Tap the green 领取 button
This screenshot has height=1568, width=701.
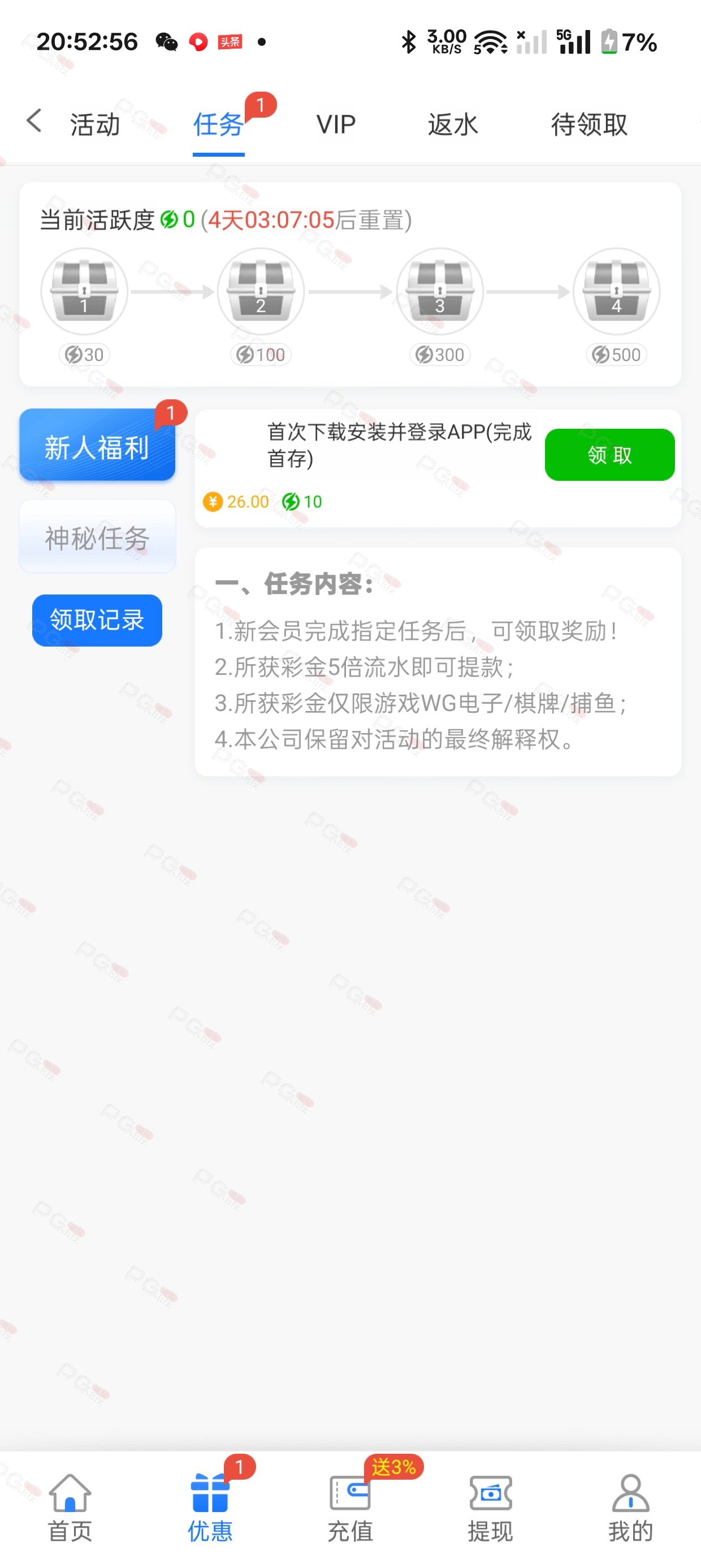click(610, 455)
